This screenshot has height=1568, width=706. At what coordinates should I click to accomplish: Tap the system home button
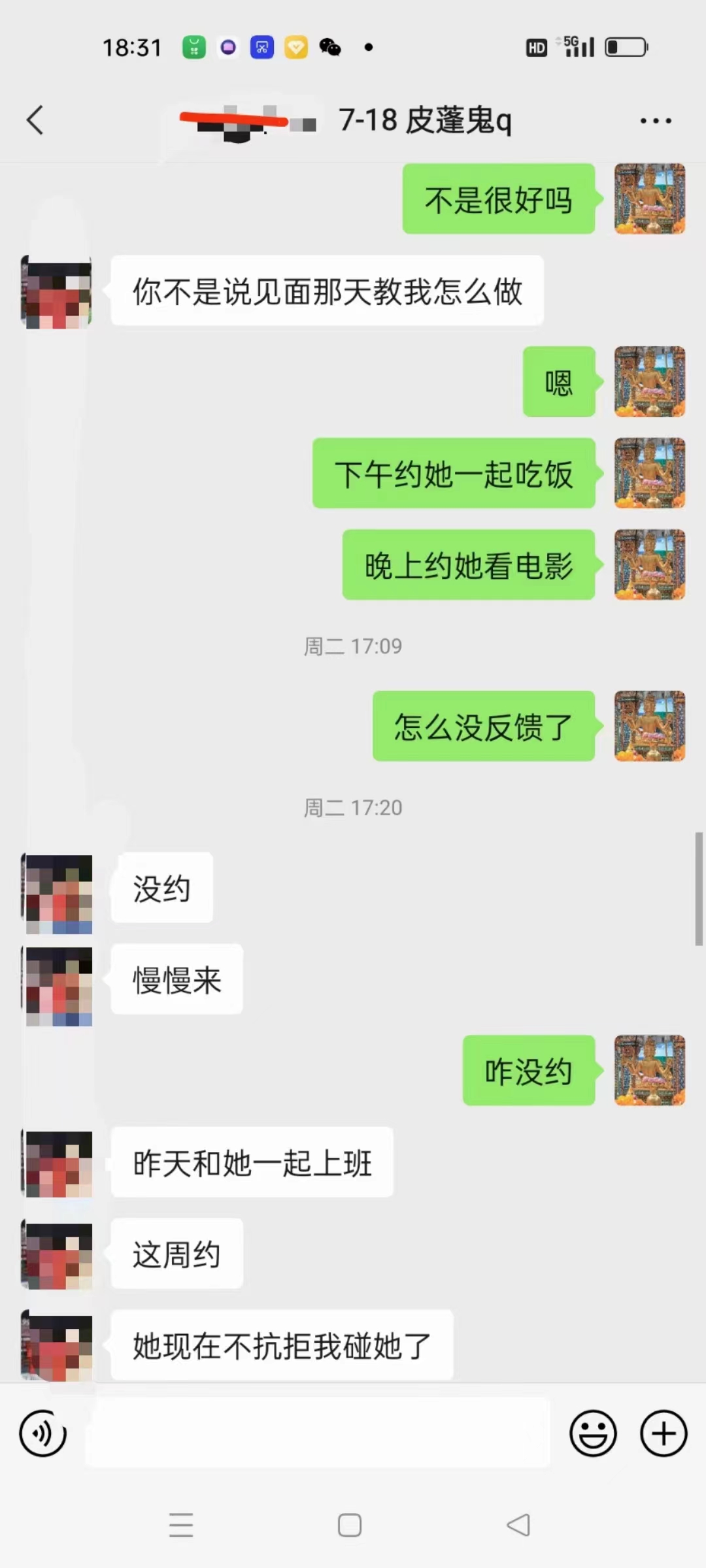pos(350,1526)
